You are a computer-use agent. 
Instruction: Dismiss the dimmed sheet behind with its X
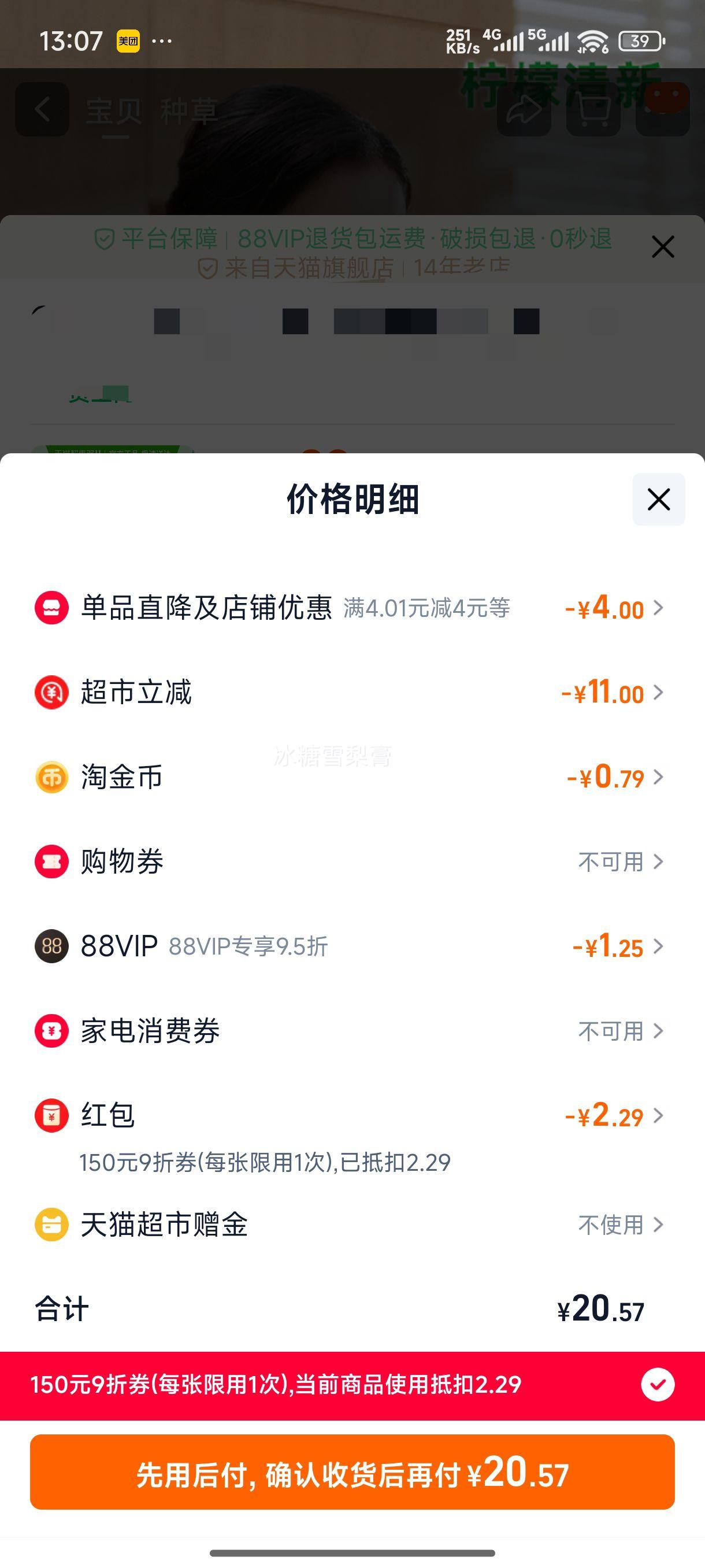point(662,246)
